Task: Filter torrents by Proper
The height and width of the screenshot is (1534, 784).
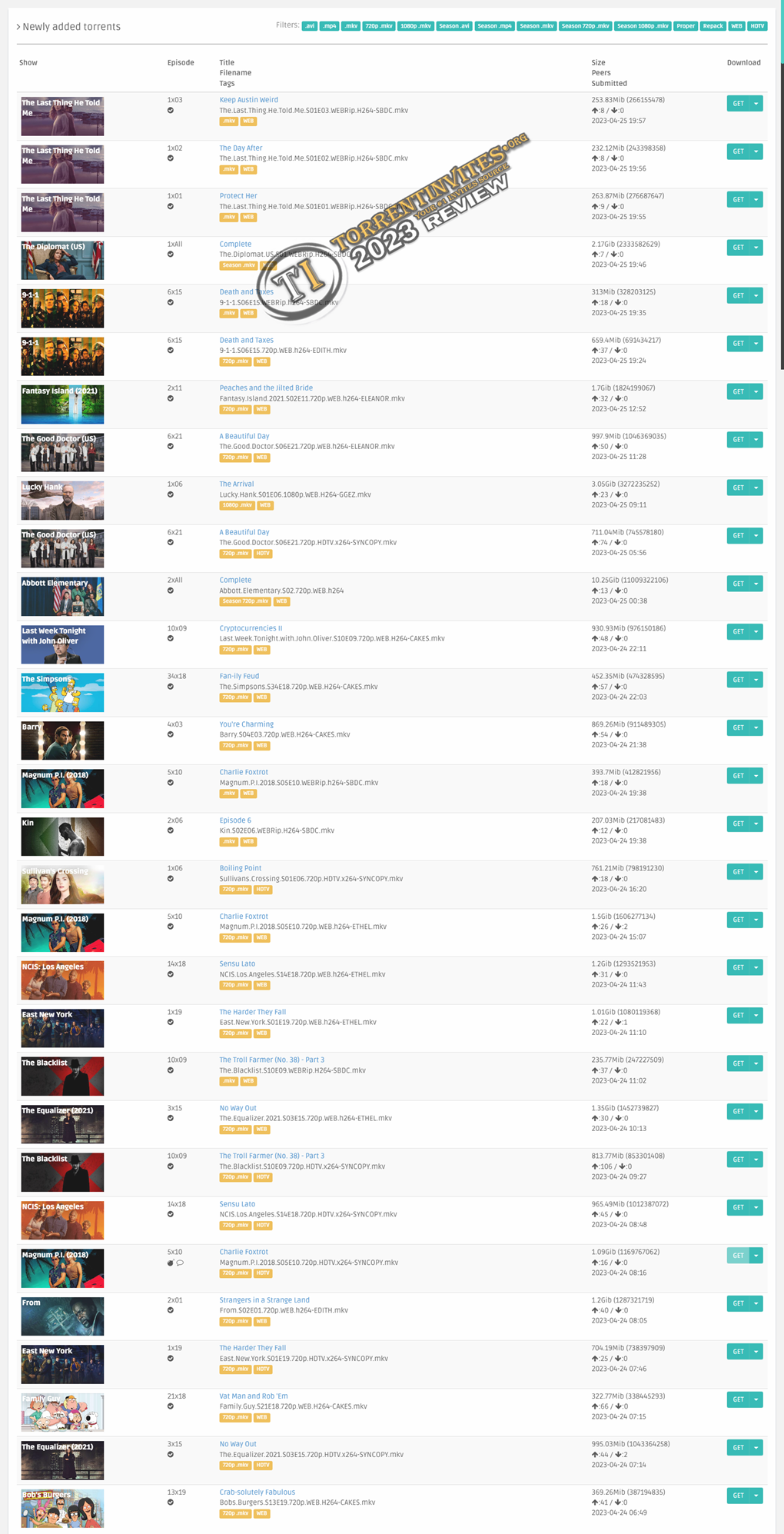Action: tap(686, 26)
